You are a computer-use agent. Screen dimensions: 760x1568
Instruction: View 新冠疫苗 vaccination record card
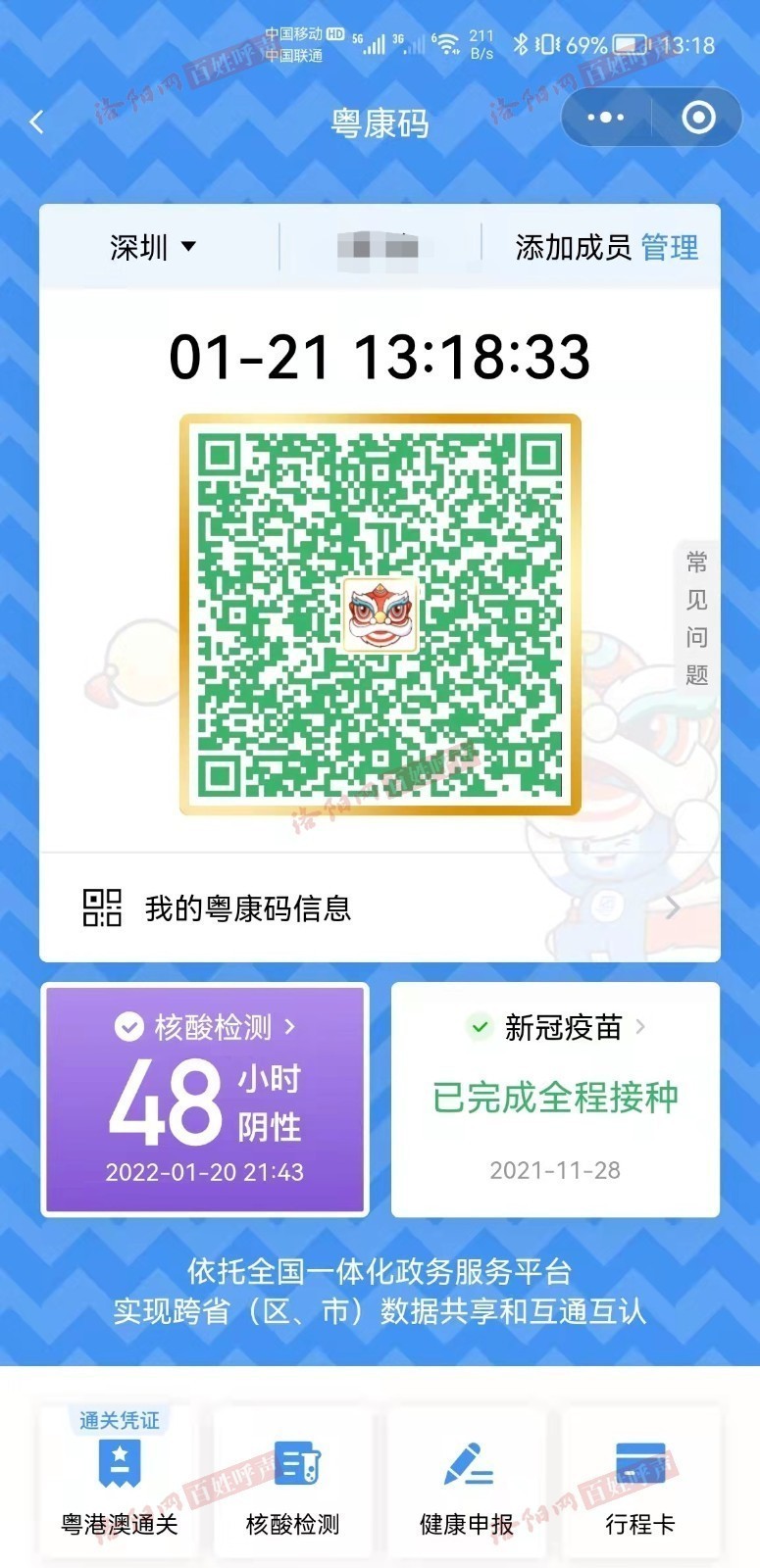pyautogui.click(x=555, y=1099)
